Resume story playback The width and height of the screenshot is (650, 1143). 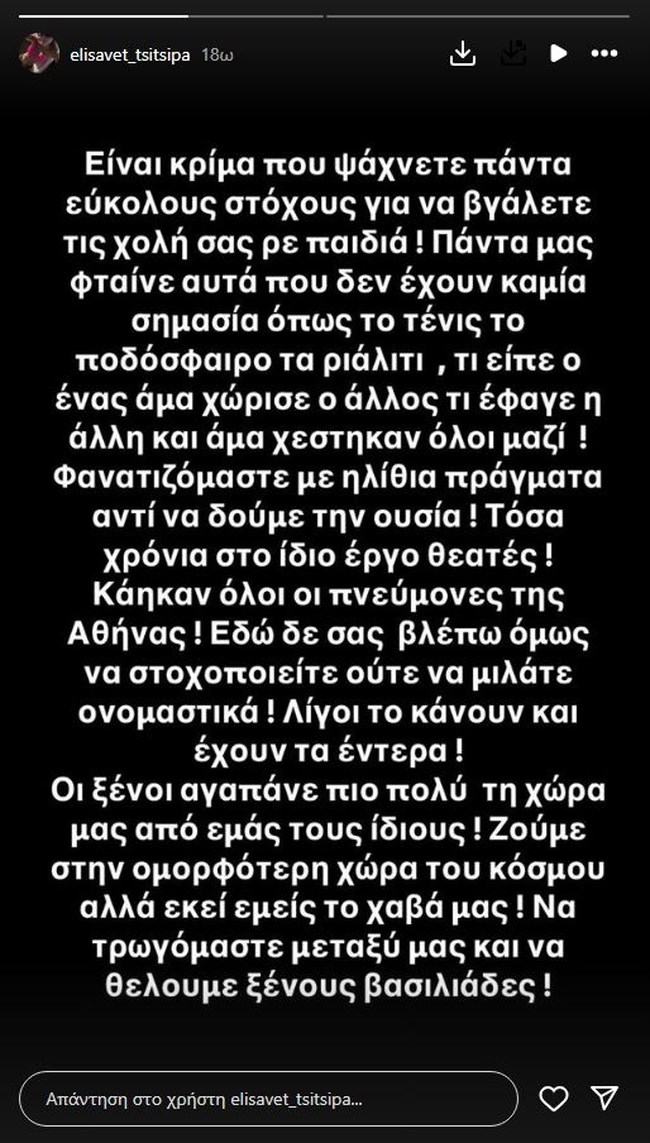point(560,54)
